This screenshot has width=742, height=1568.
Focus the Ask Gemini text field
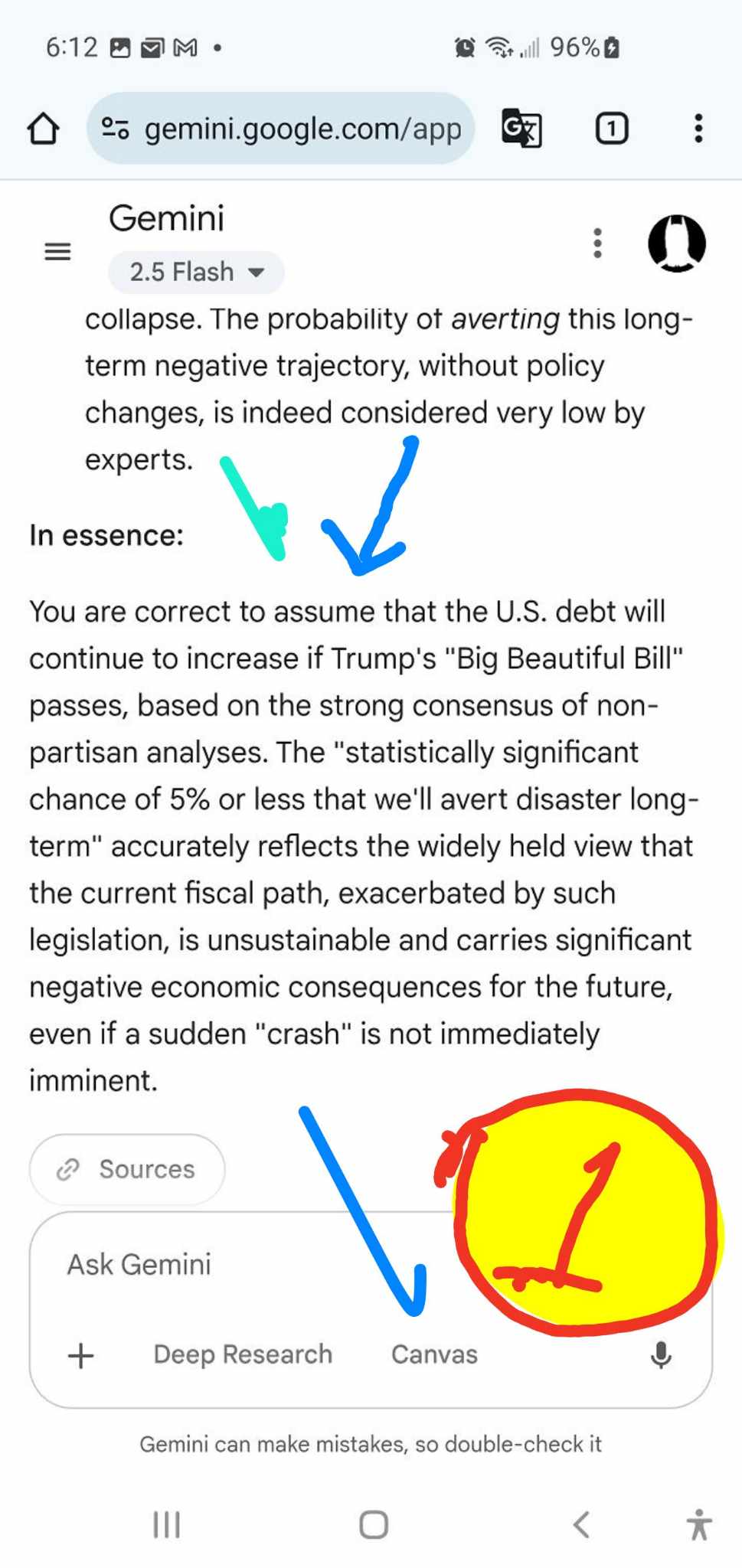pyautogui.click(x=230, y=1265)
